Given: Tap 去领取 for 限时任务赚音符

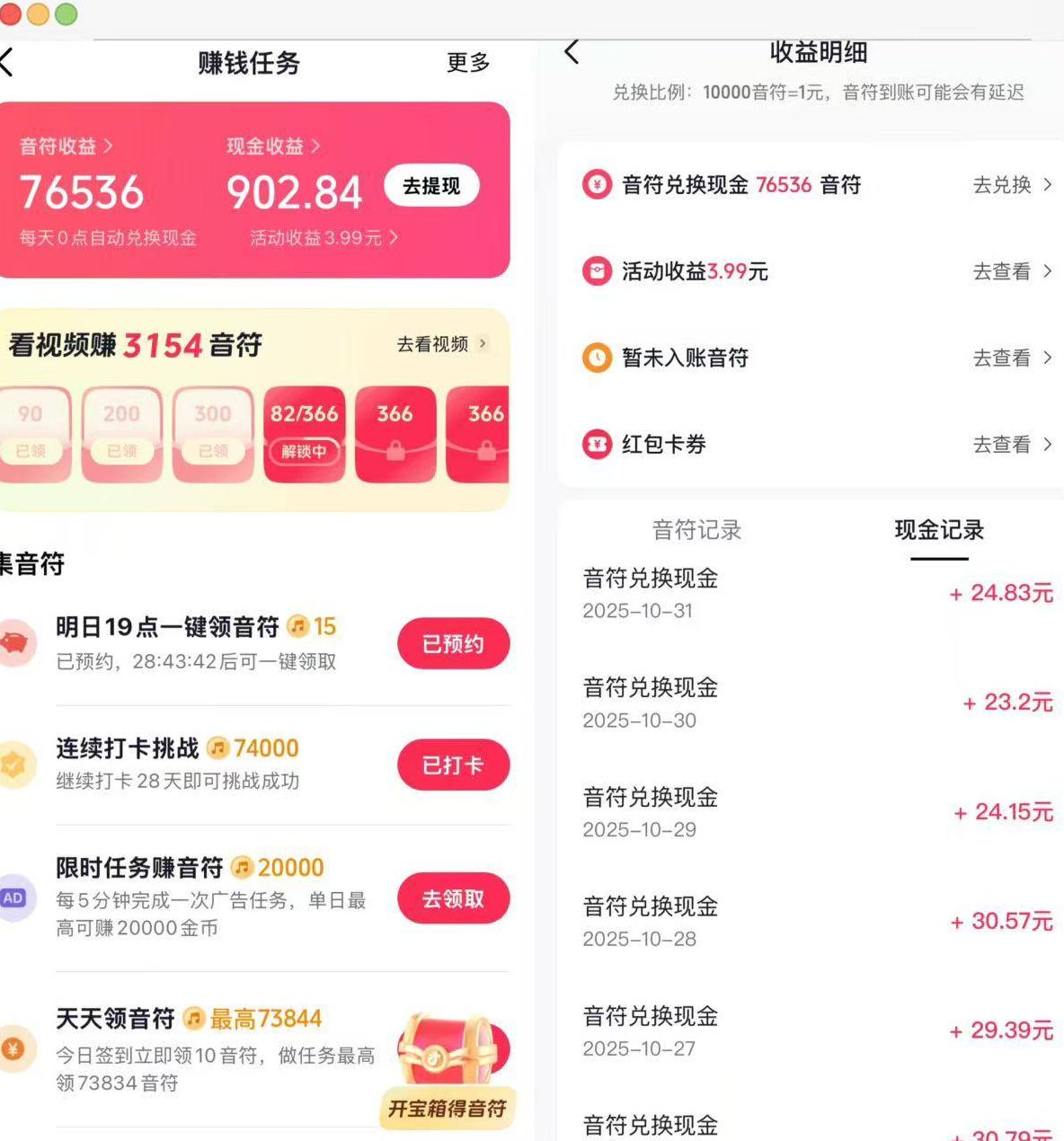Looking at the screenshot, I should point(453,898).
